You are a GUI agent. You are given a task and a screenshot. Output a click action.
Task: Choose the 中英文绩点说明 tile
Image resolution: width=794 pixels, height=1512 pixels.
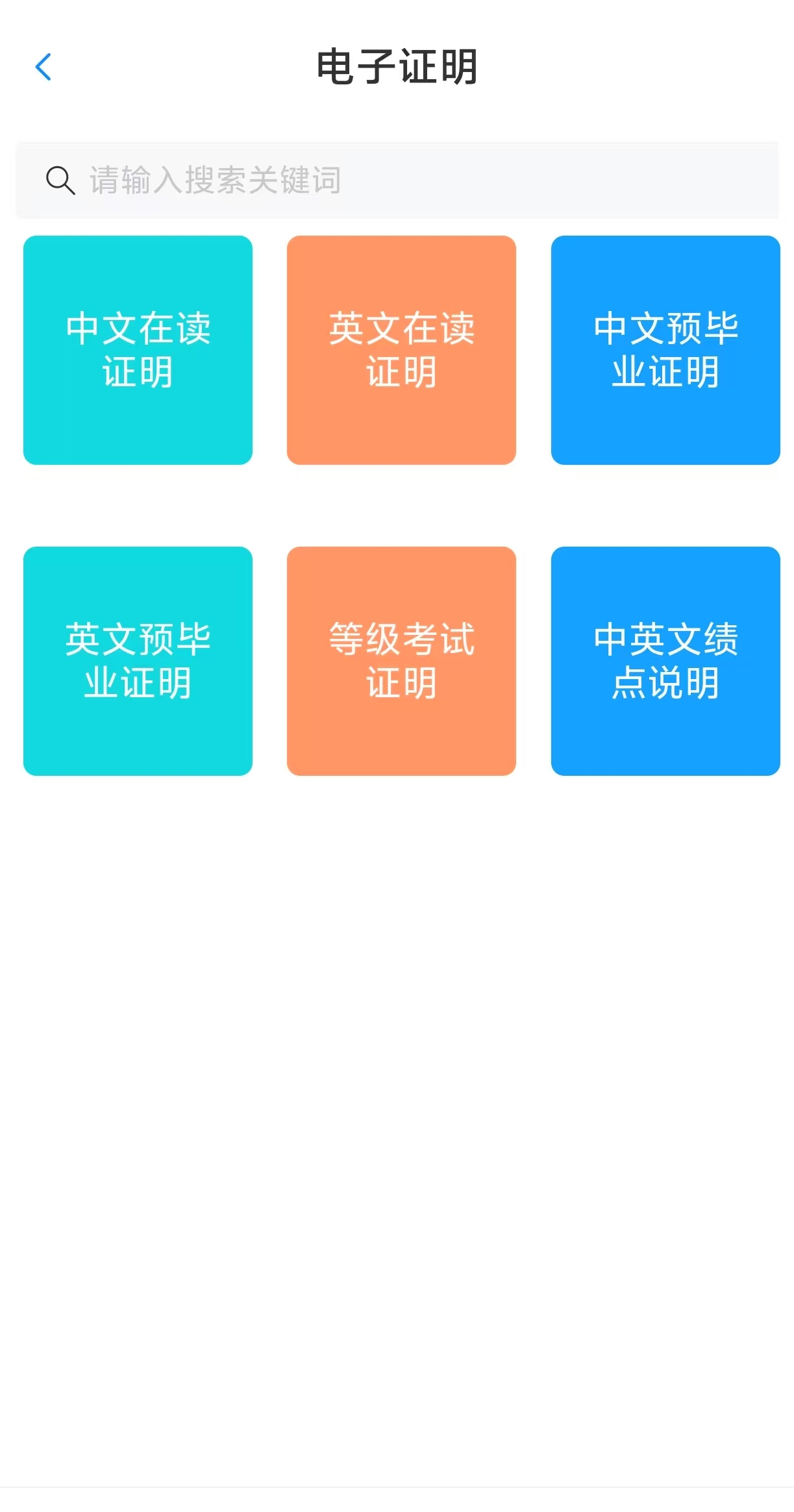pos(665,661)
